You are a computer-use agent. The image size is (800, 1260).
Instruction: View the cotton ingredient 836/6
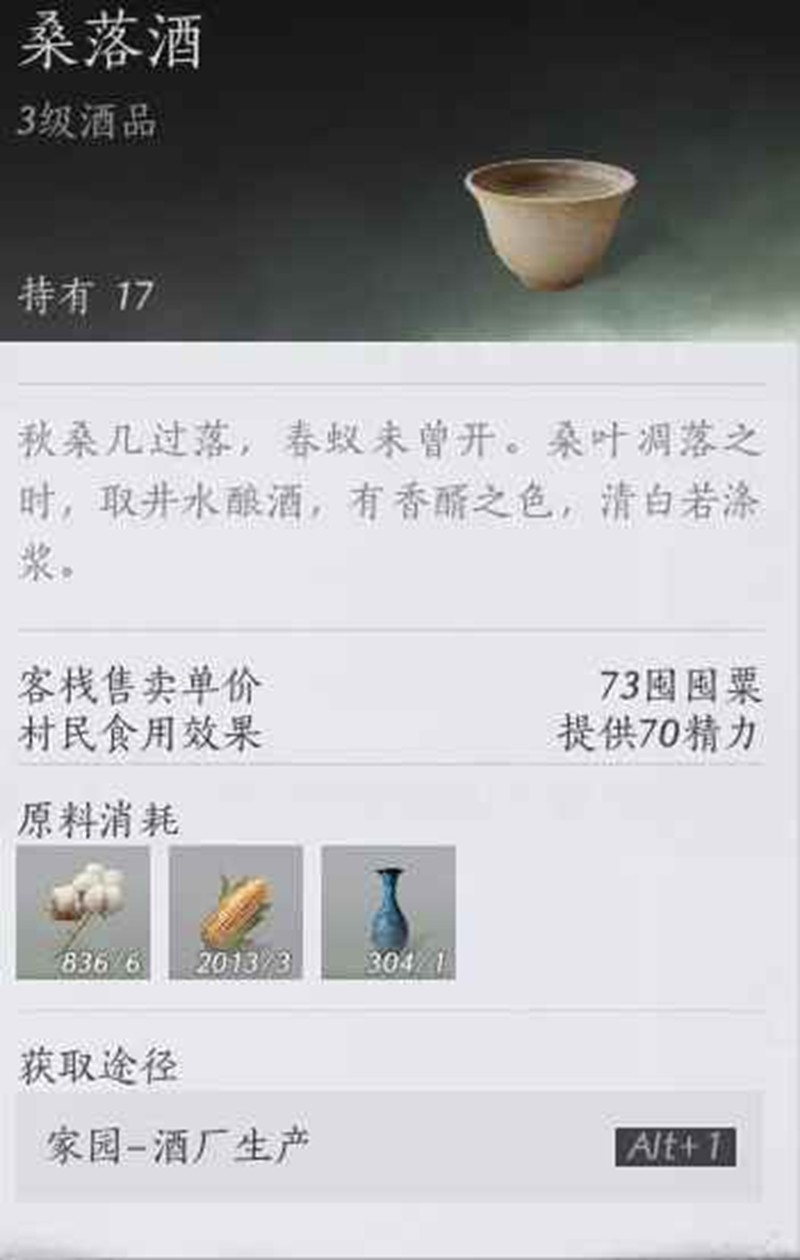point(83,912)
